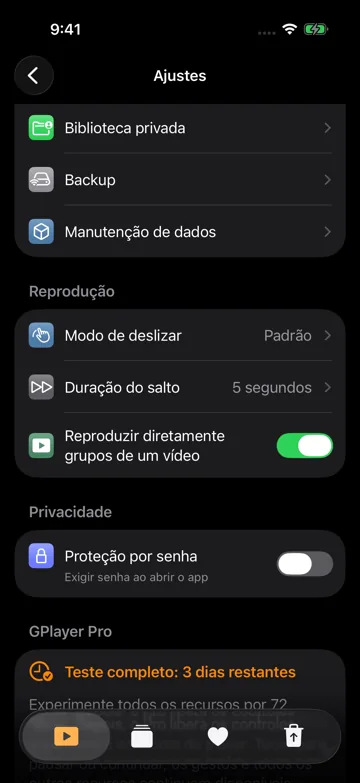Screen dimensions: 360x783
Task: Enable Proteção por senha
Action: (x=305, y=564)
